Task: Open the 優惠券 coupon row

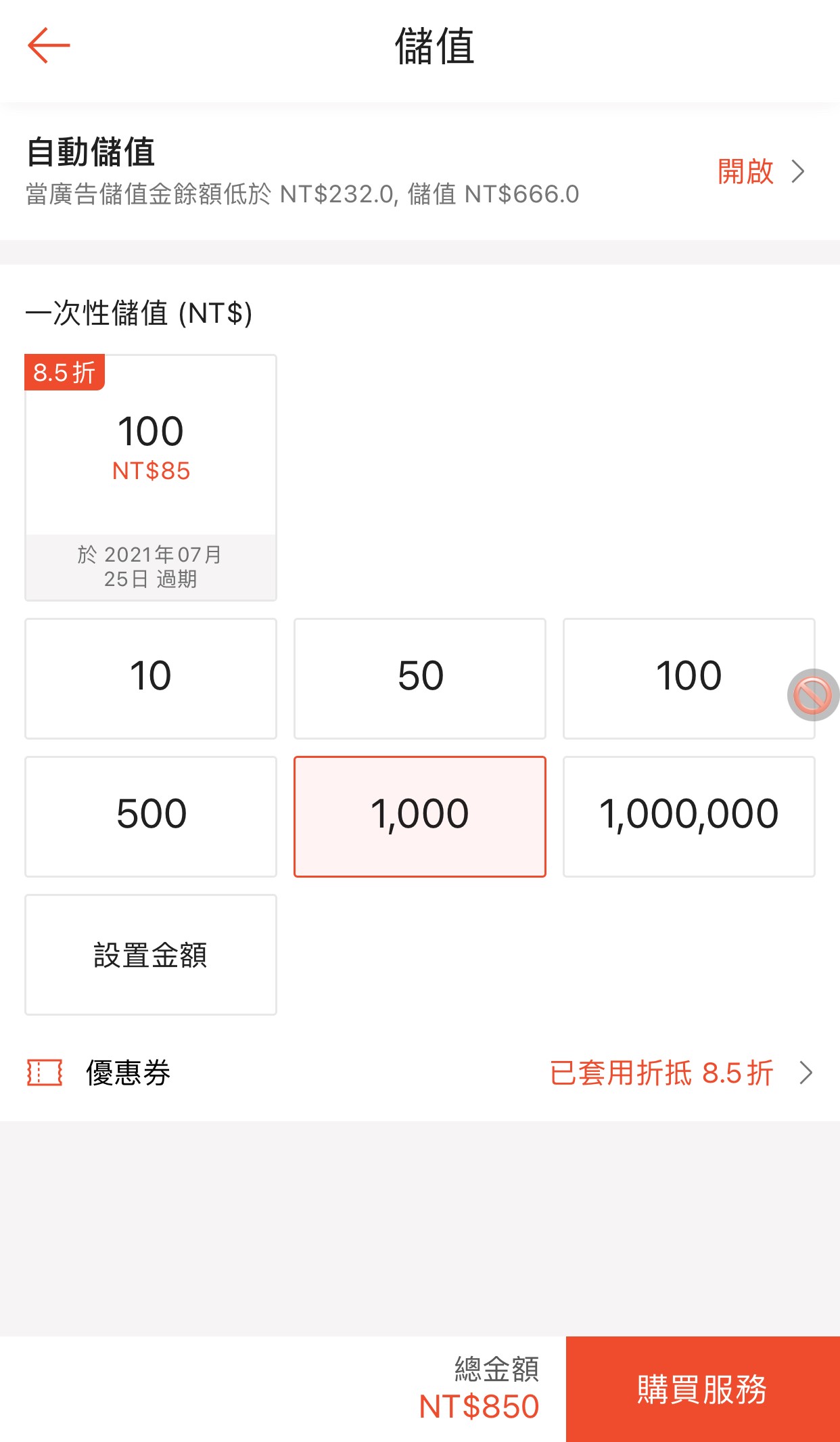Action: click(x=420, y=1073)
